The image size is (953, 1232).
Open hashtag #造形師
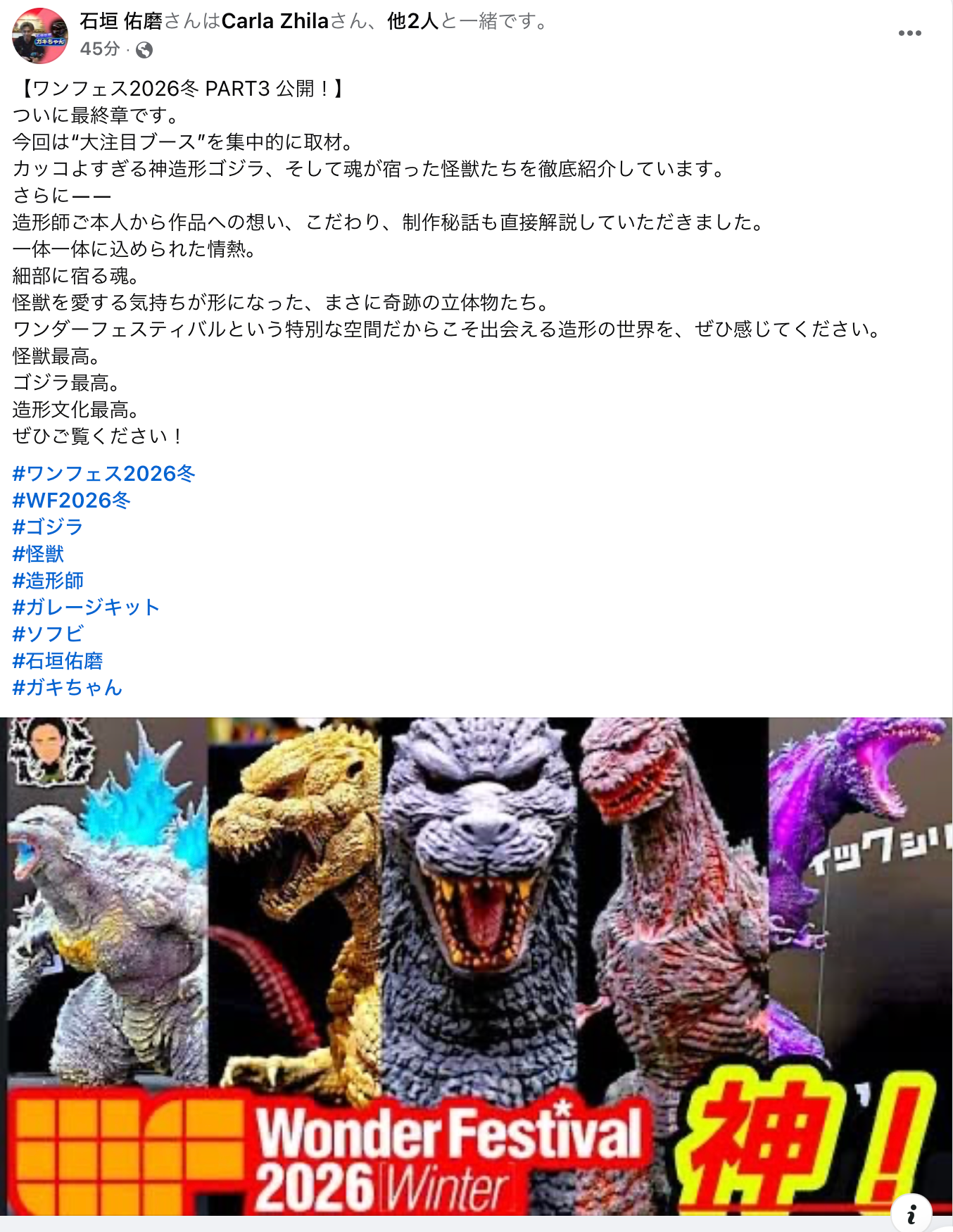coord(48,580)
